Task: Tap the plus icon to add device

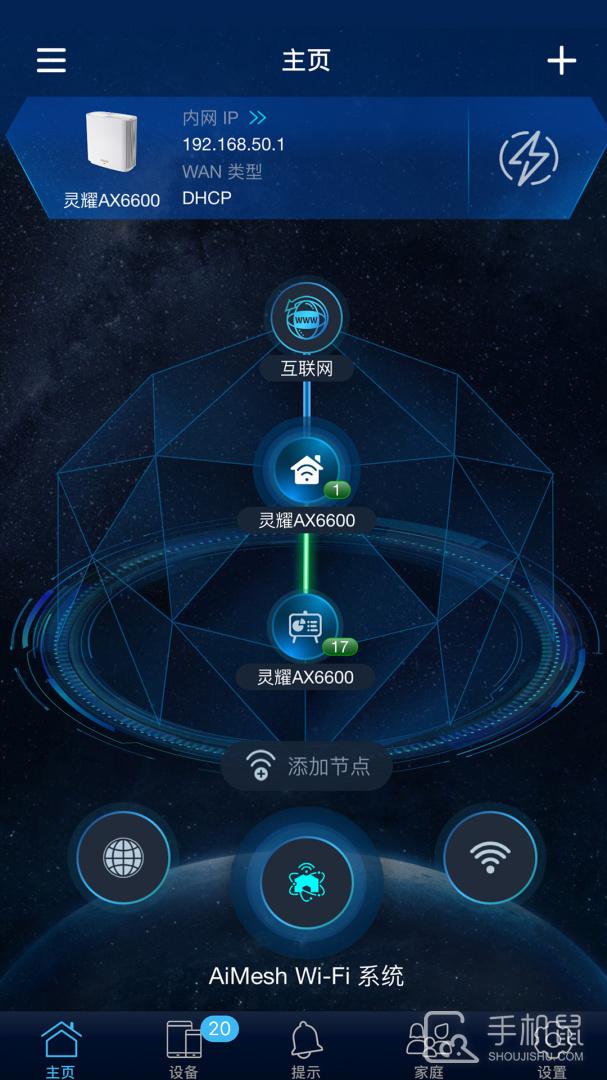Action: point(561,61)
